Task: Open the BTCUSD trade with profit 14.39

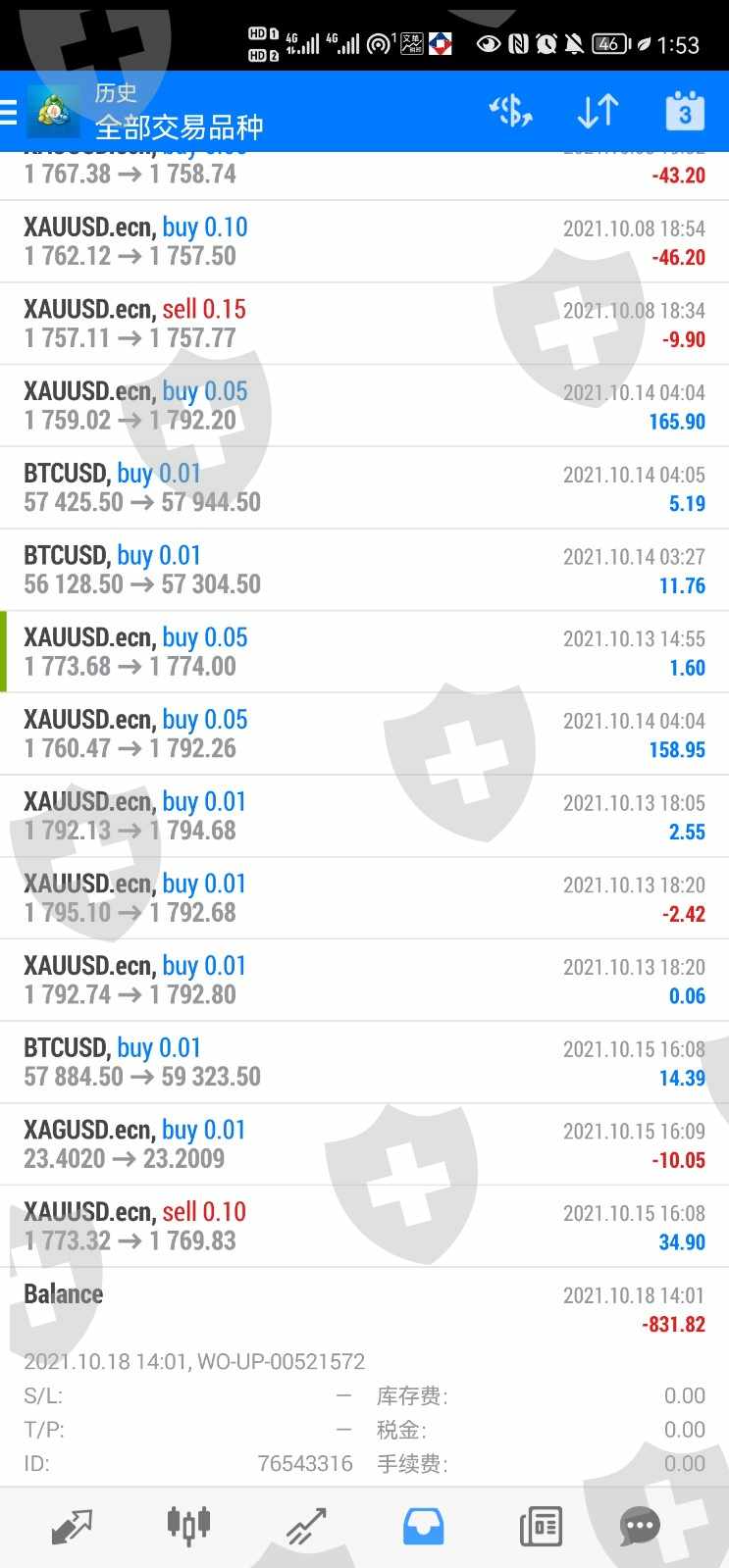Action: pyautogui.click(x=364, y=1062)
